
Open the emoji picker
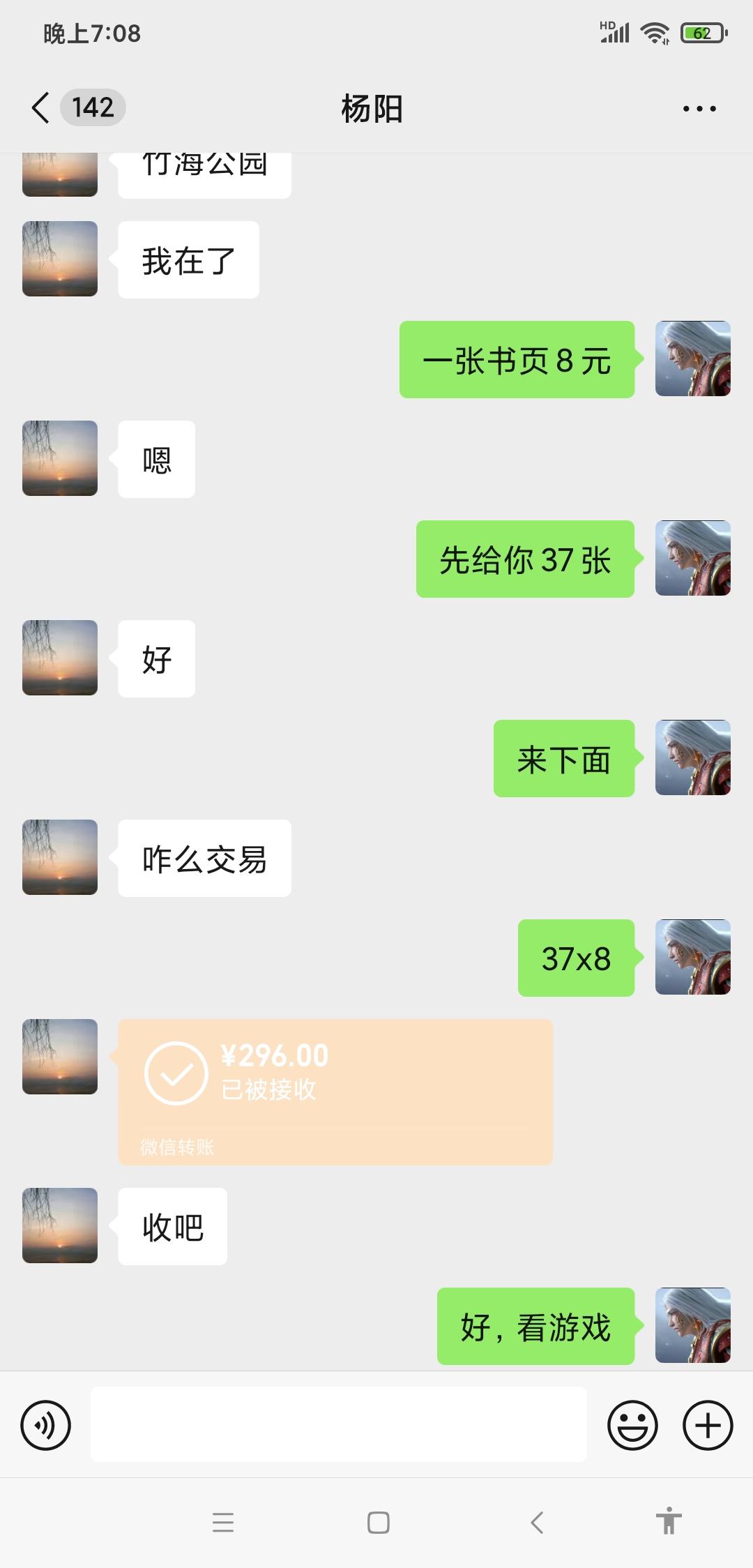(633, 1425)
